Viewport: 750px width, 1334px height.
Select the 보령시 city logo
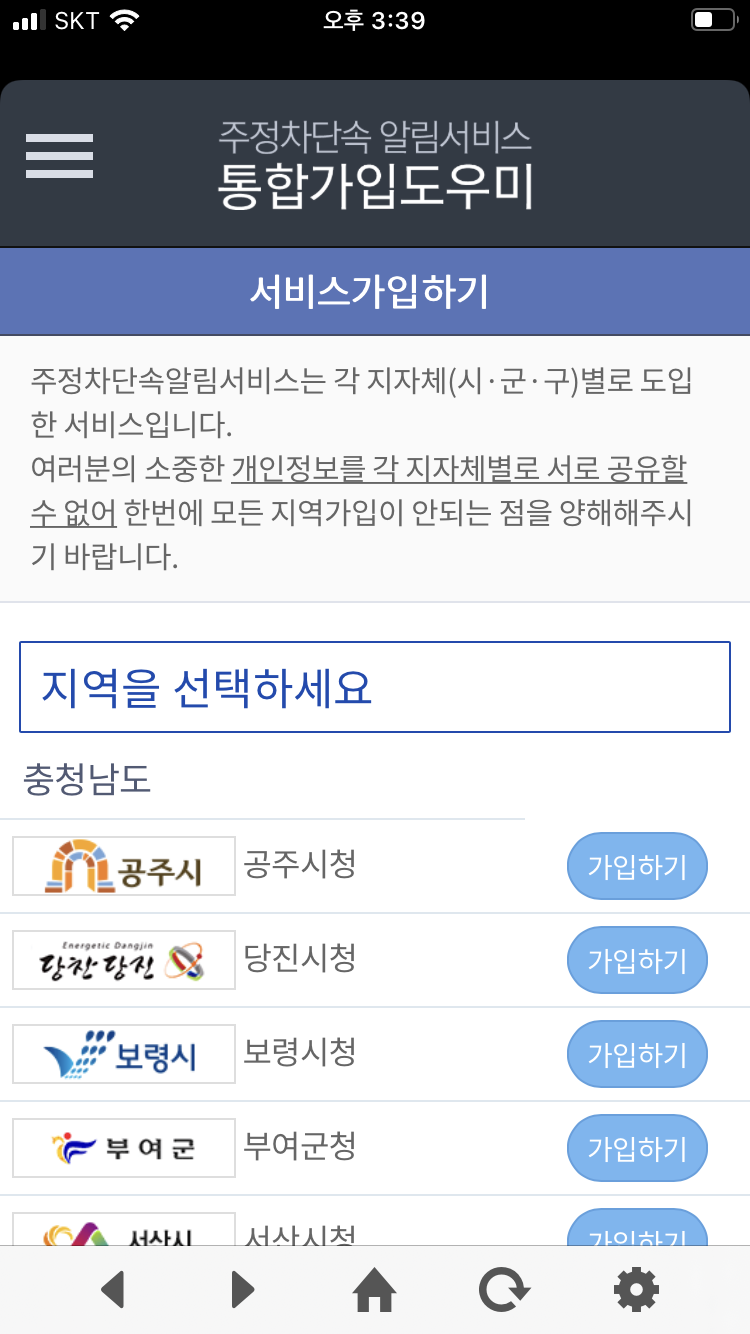pos(123,1054)
